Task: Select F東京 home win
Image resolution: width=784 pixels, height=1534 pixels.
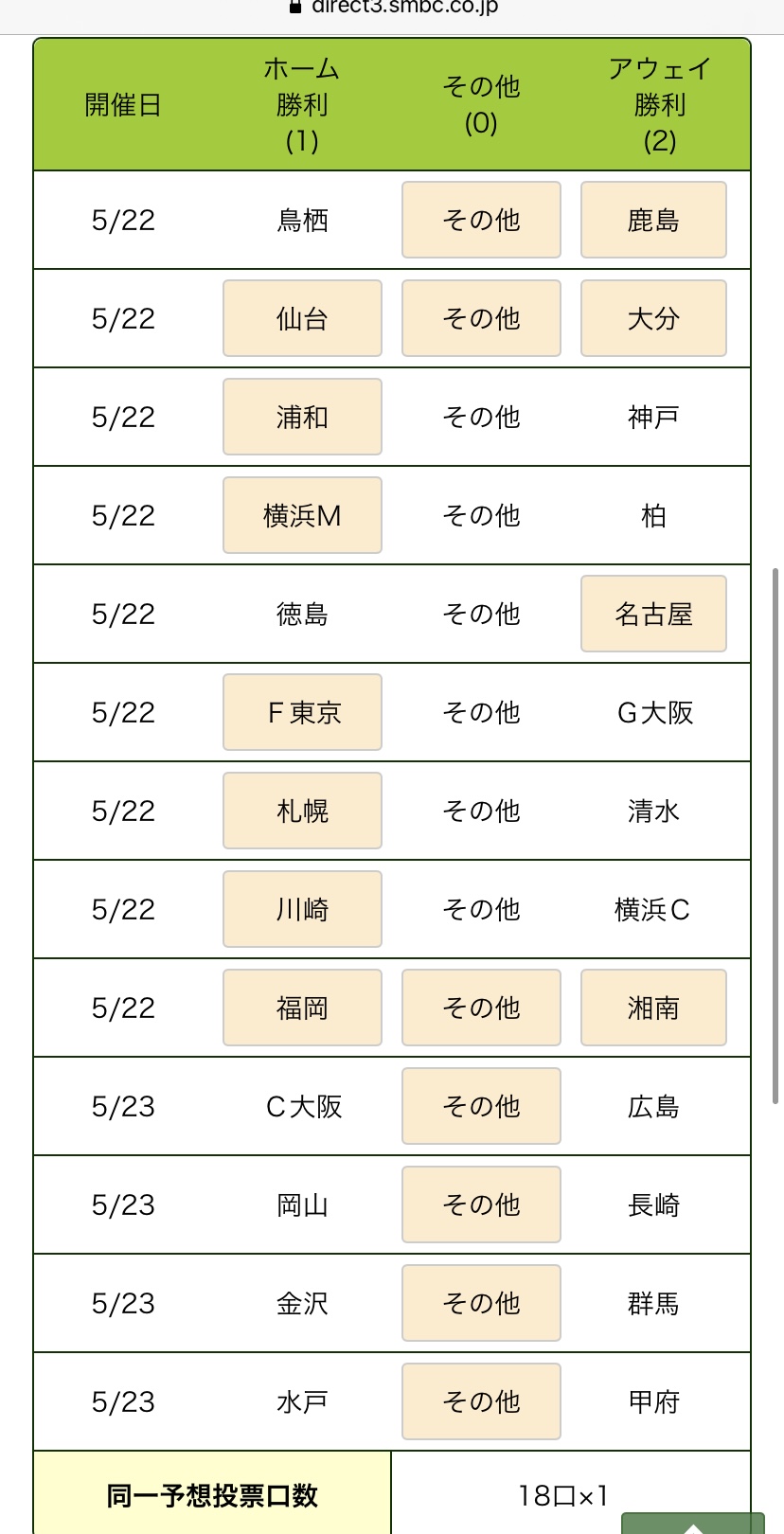Action: pyautogui.click(x=302, y=712)
